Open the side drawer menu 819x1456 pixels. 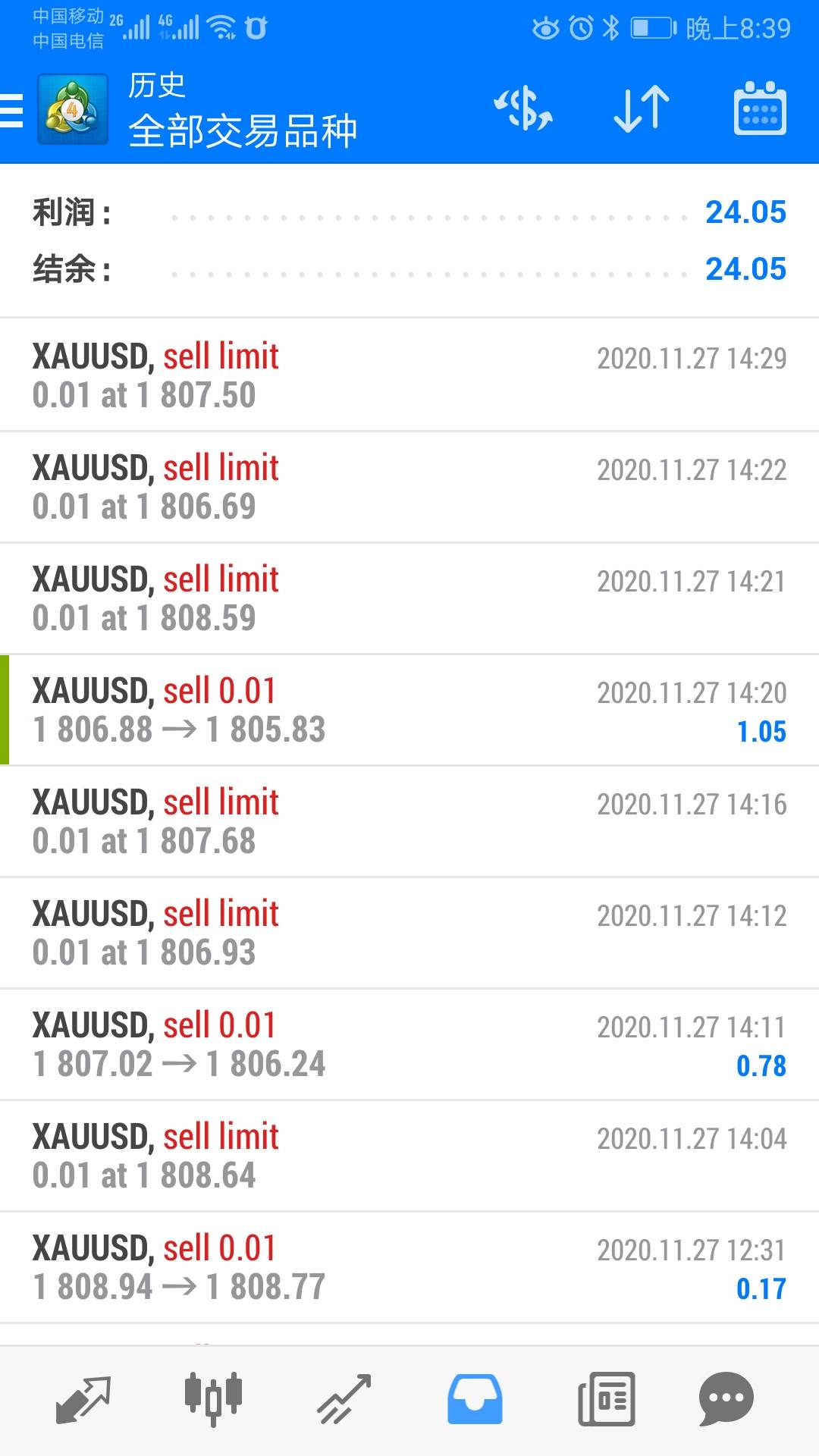(x=12, y=111)
